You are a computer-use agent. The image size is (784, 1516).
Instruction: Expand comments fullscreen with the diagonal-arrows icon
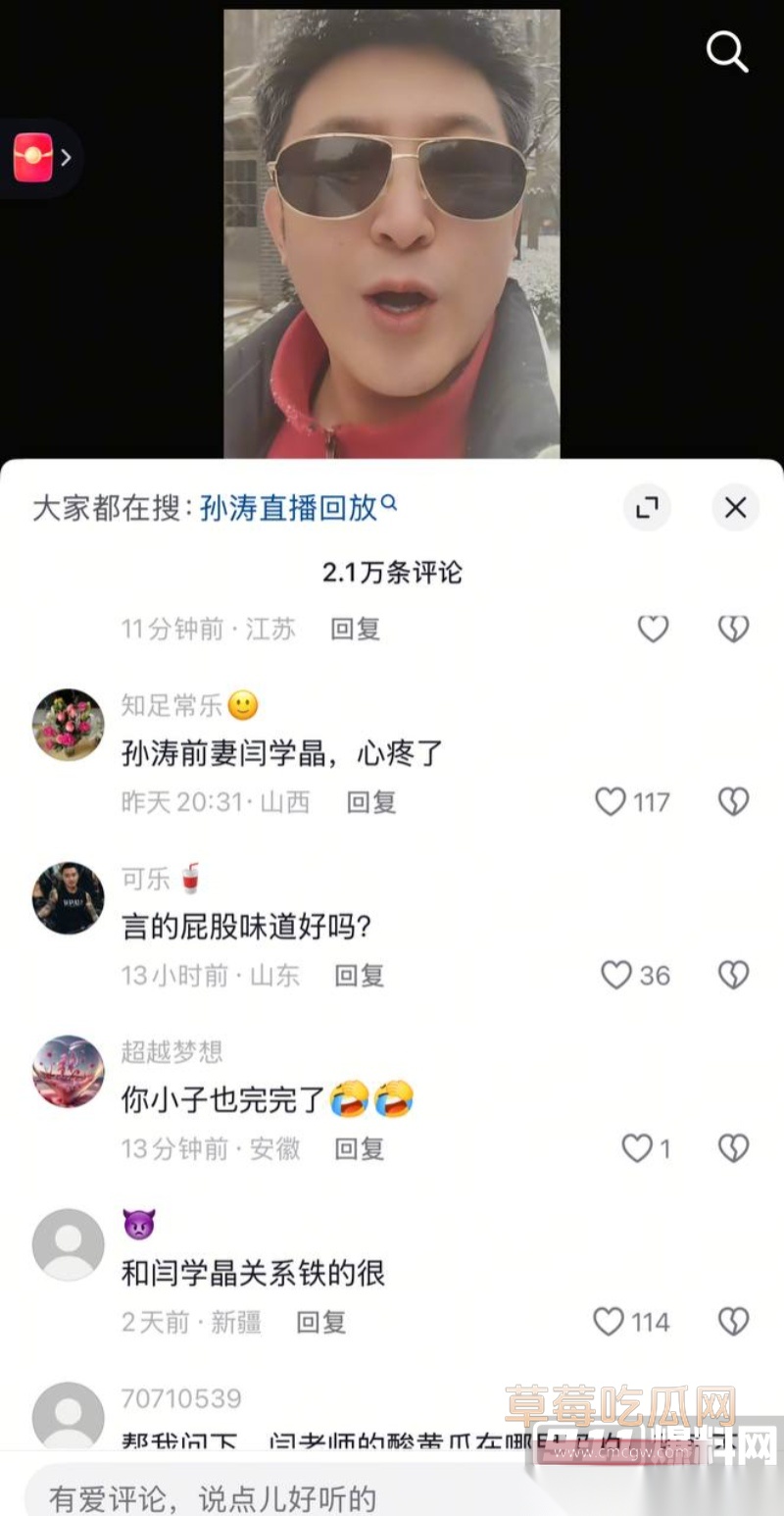tap(647, 508)
